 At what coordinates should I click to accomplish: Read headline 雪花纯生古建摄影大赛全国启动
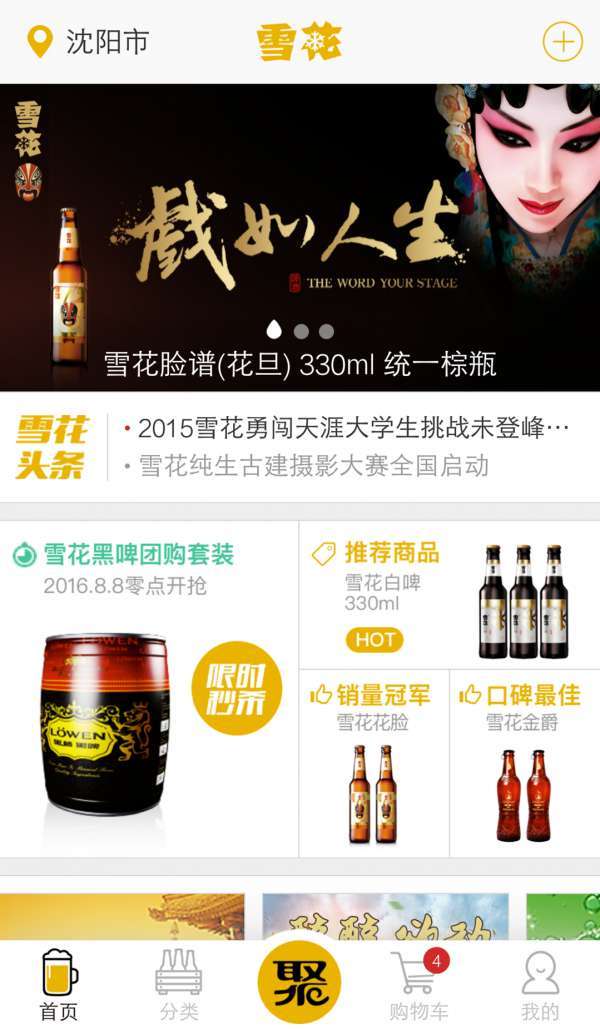(x=313, y=465)
